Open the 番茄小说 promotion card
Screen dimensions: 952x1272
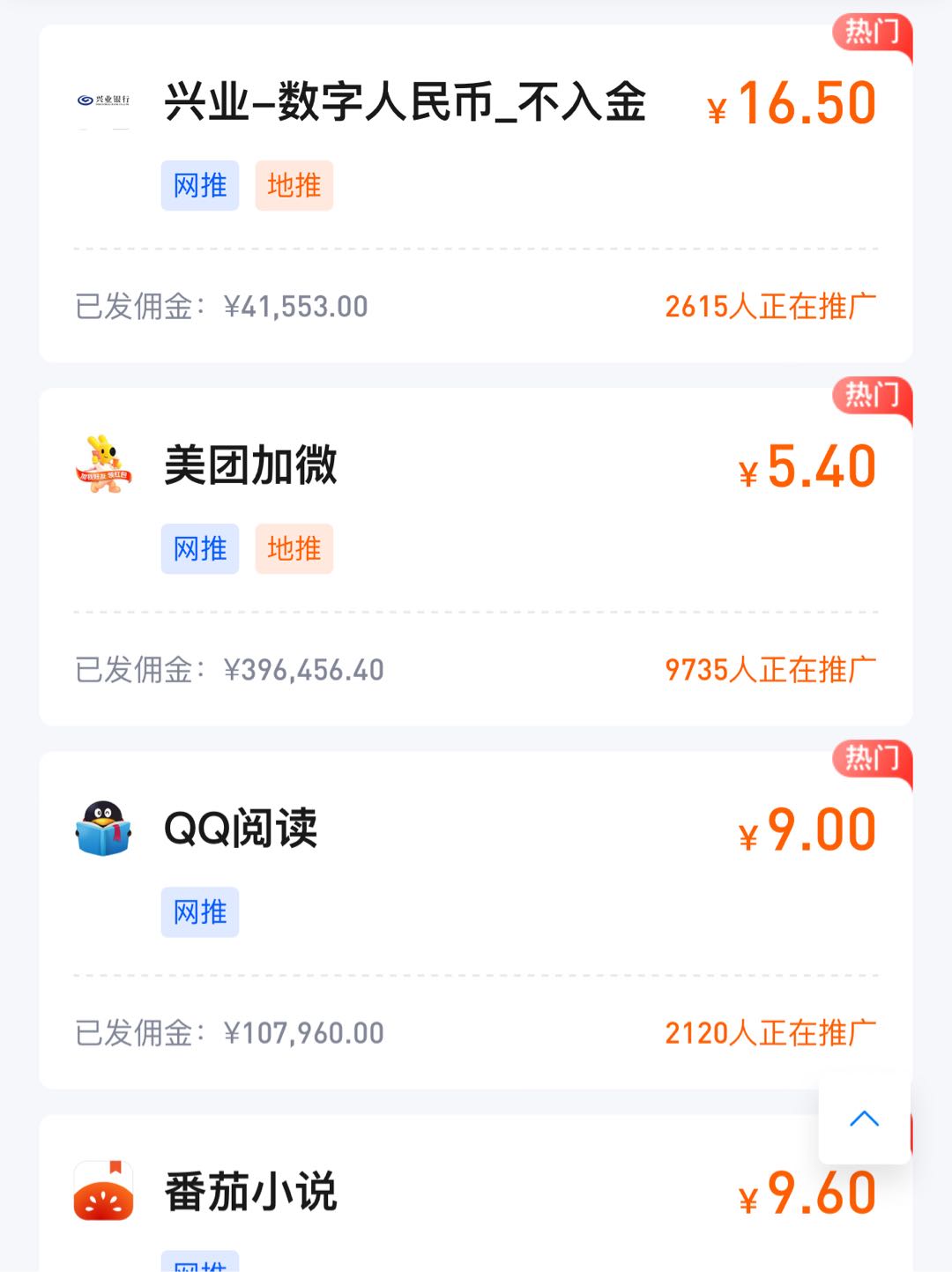(x=251, y=1192)
